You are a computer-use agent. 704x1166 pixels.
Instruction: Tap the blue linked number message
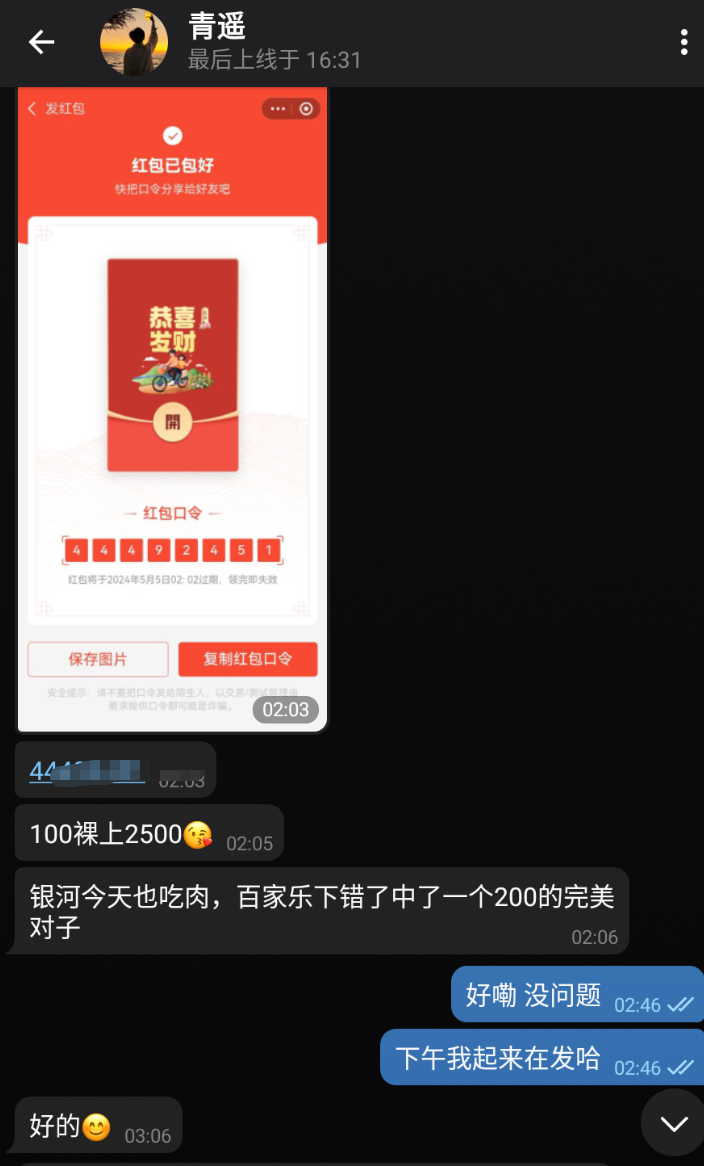coord(86,771)
